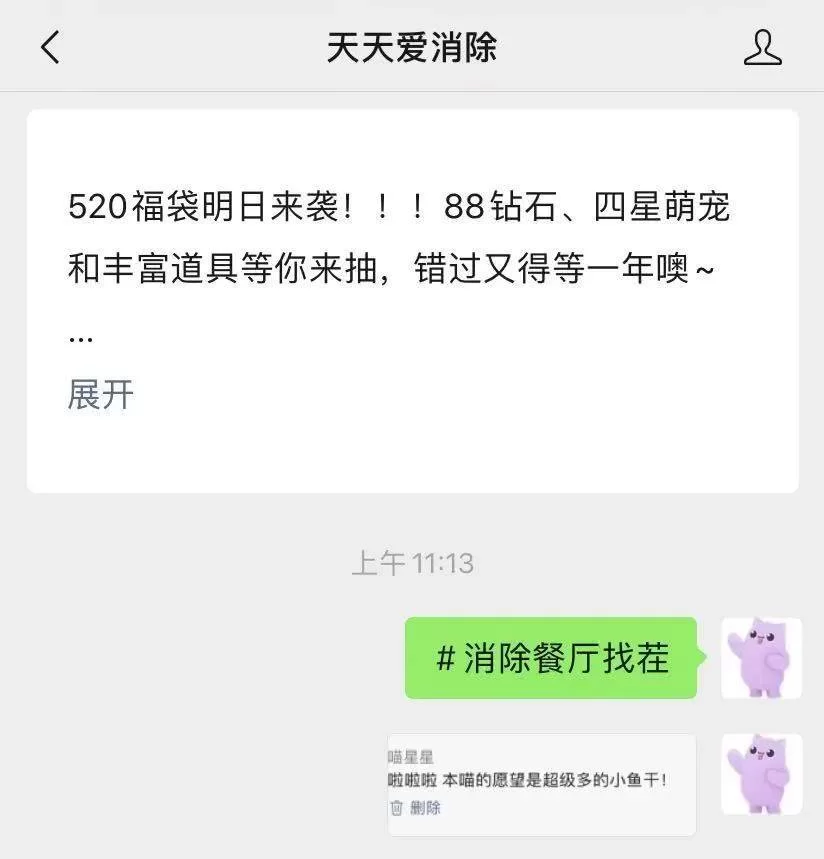Tap the green #消除餐厅找茬 message bubble
This screenshot has width=824, height=859.
point(552,658)
